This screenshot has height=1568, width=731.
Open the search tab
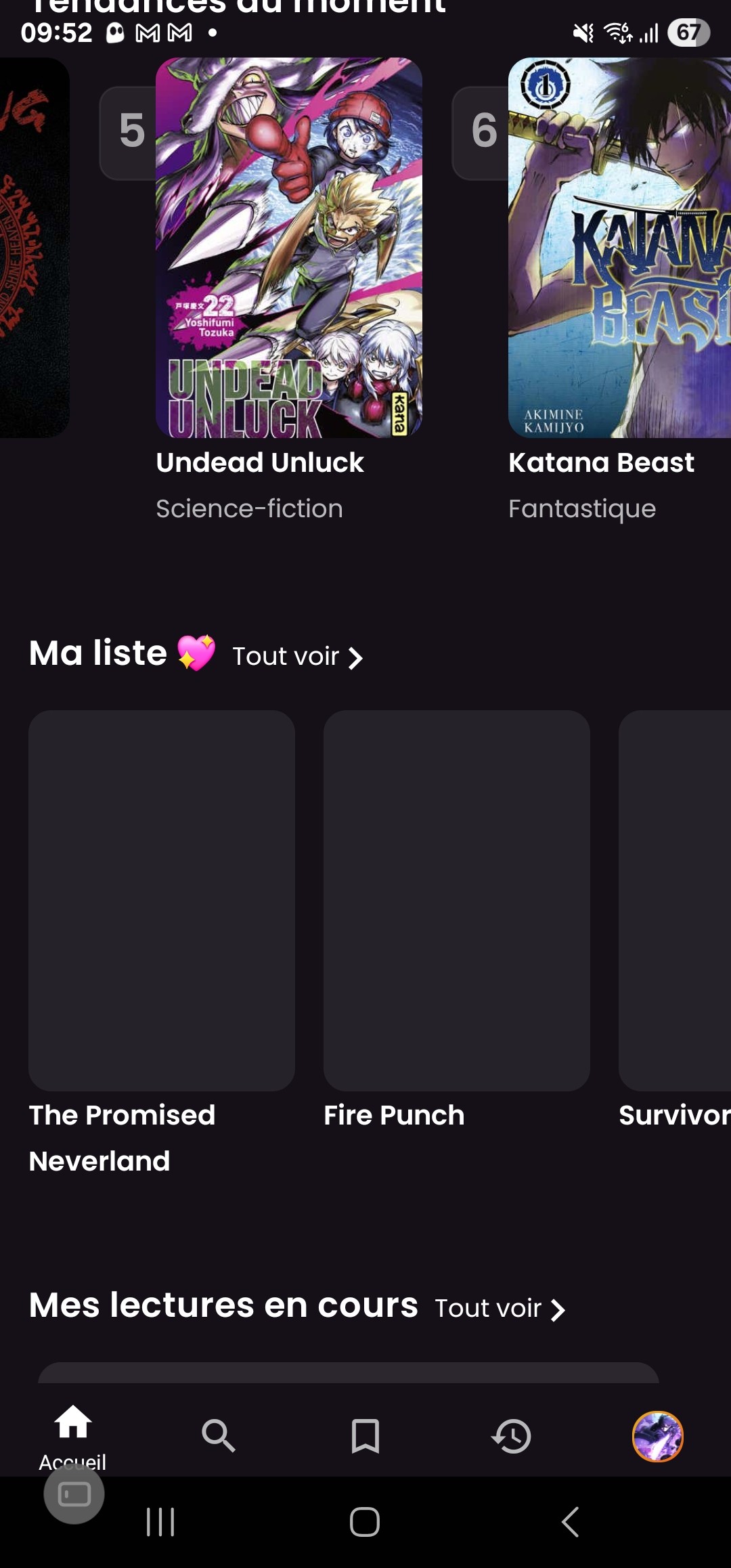tap(219, 1435)
